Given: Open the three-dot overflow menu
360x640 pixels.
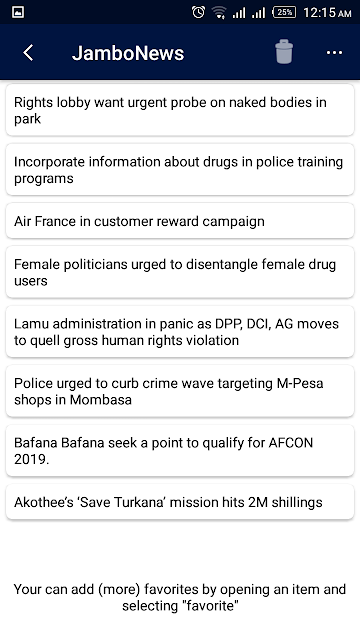Looking at the screenshot, I should point(334,53).
